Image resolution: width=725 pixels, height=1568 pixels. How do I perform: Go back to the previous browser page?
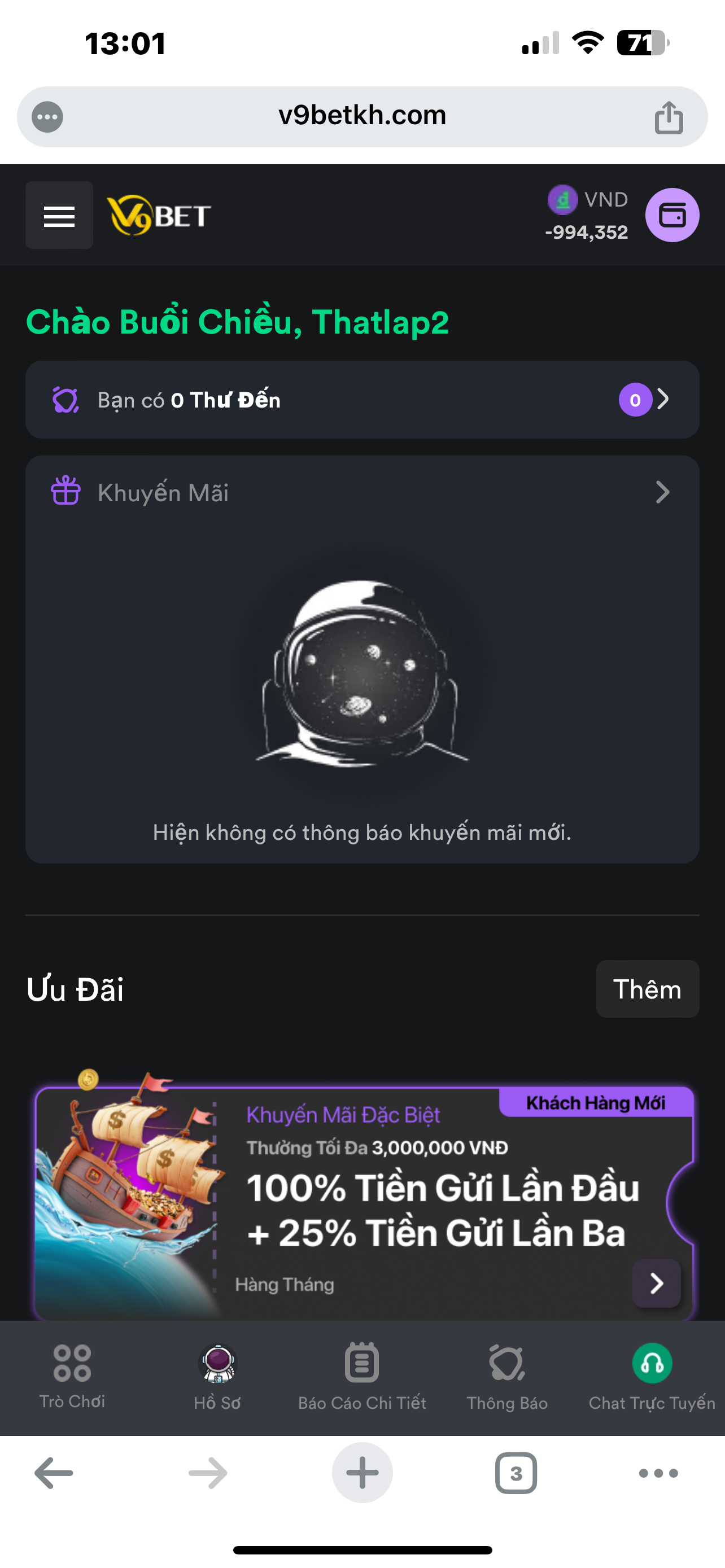pos(54,1473)
